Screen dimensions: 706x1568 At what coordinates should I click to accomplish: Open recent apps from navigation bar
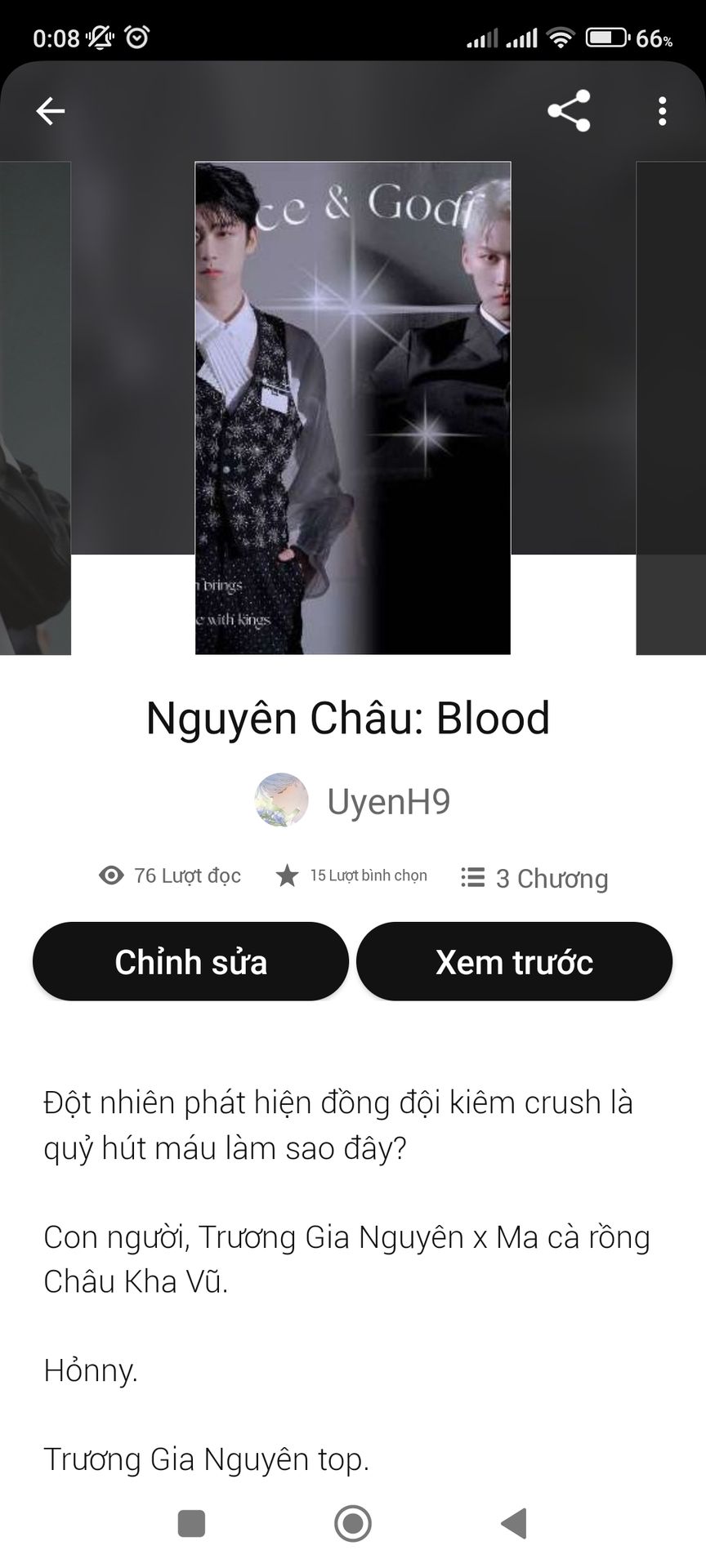(x=191, y=1523)
